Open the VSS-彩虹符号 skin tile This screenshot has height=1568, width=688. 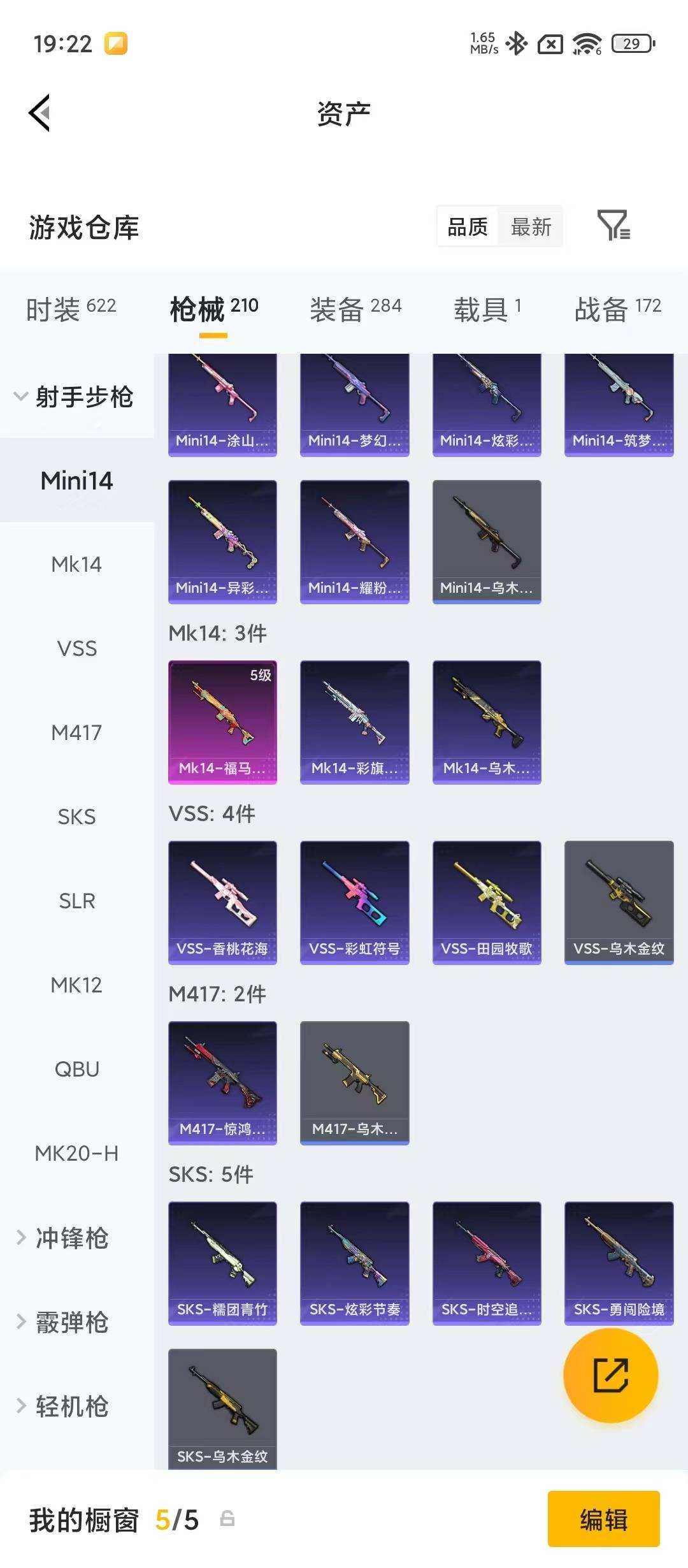[354, 903]
